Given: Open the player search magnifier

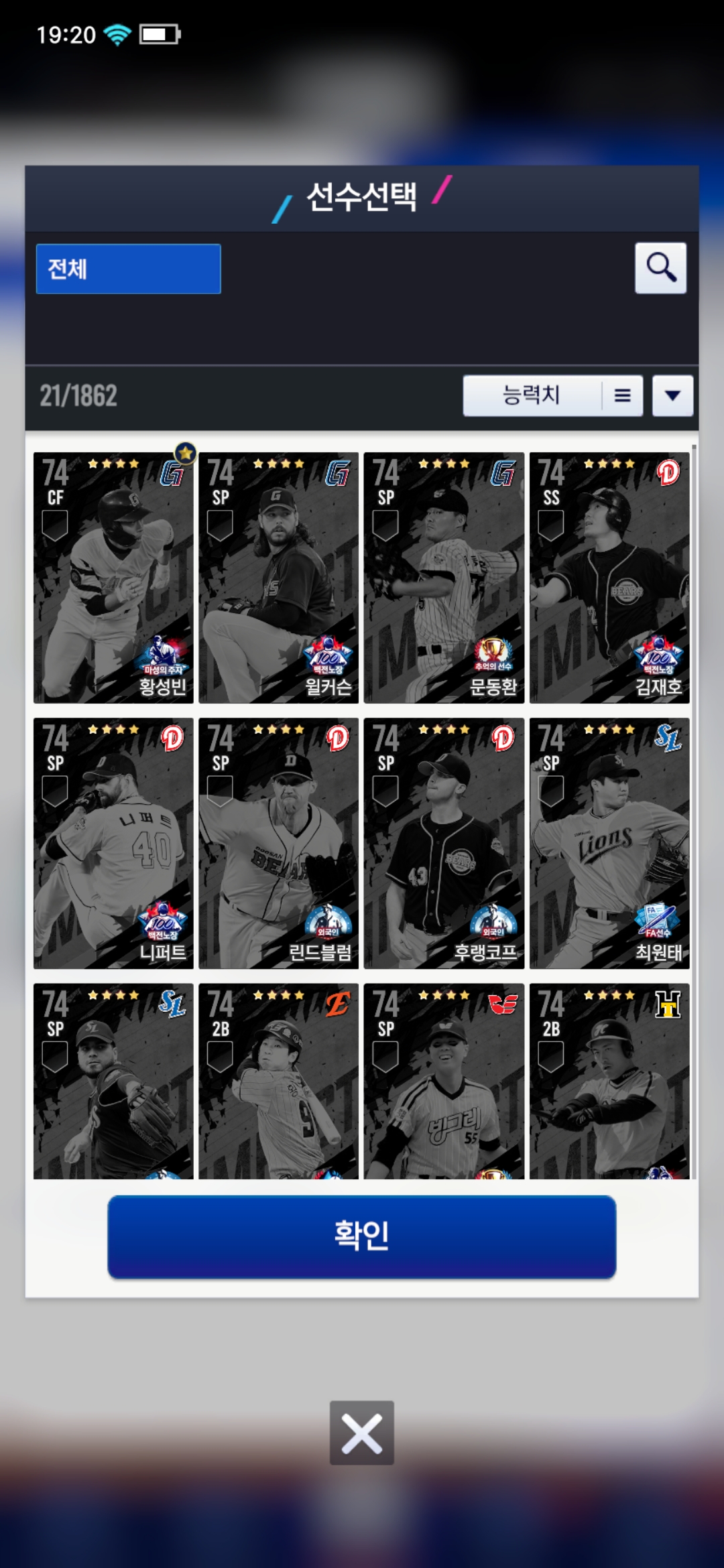Looking at the screenshot, I should [x=660, y=268].
